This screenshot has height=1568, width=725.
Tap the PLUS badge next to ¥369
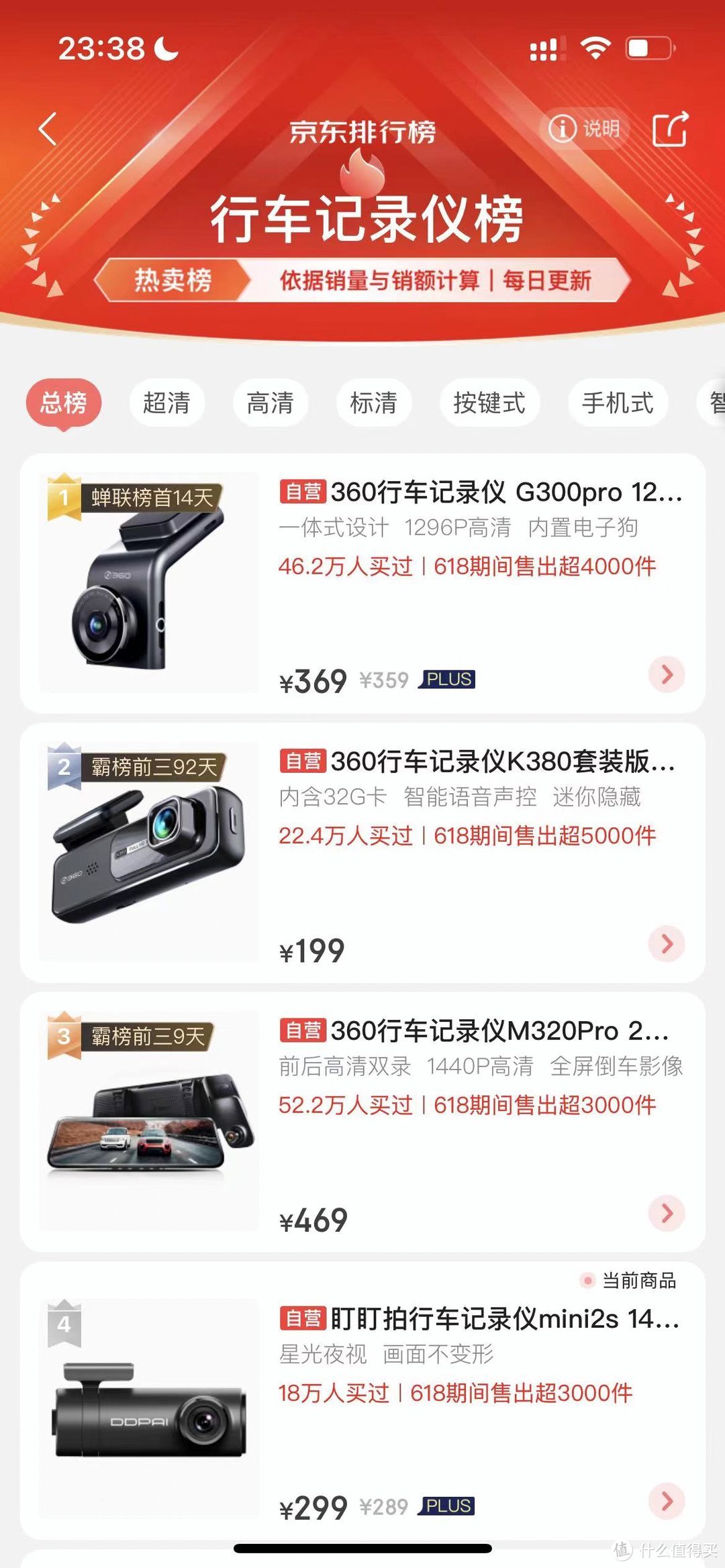point(447,680)
